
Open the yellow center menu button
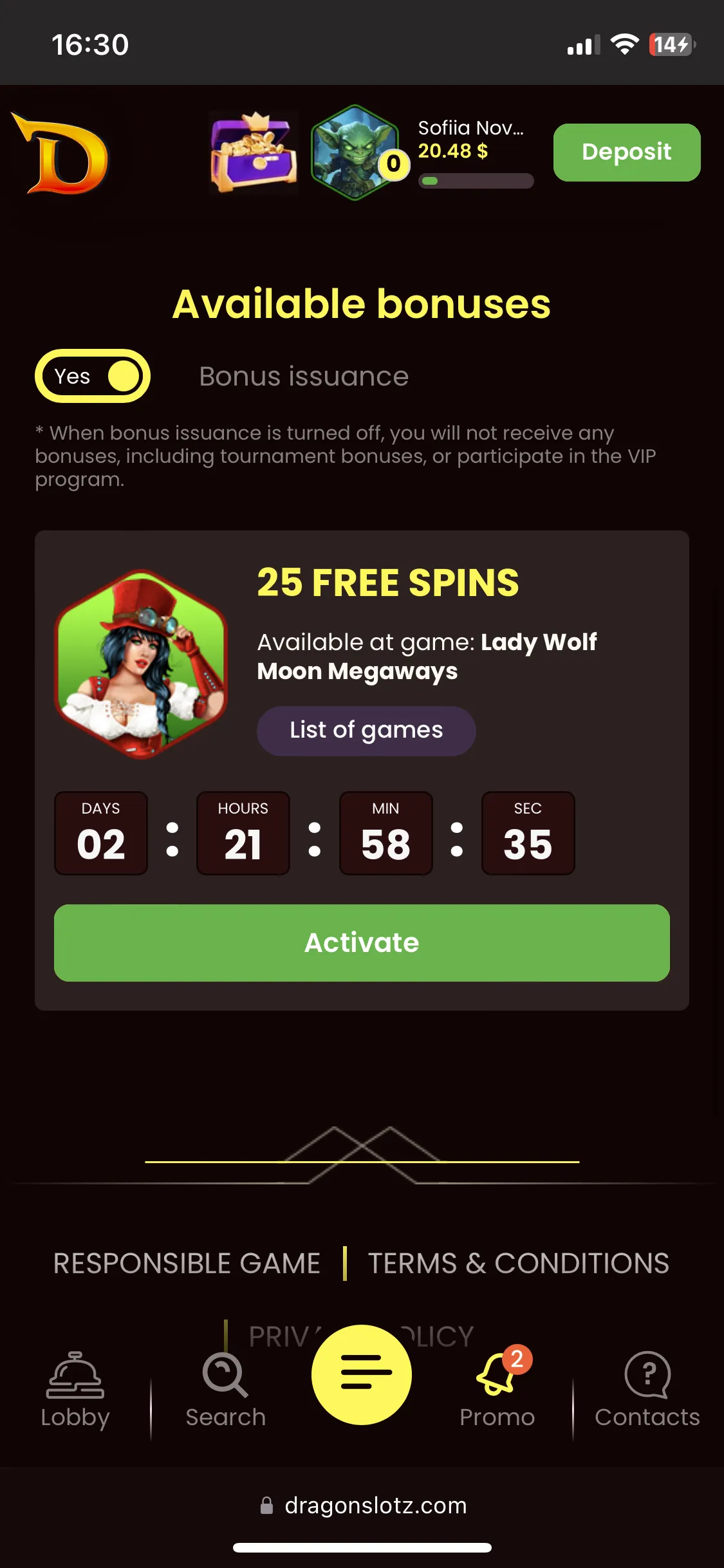point(362,1374)
